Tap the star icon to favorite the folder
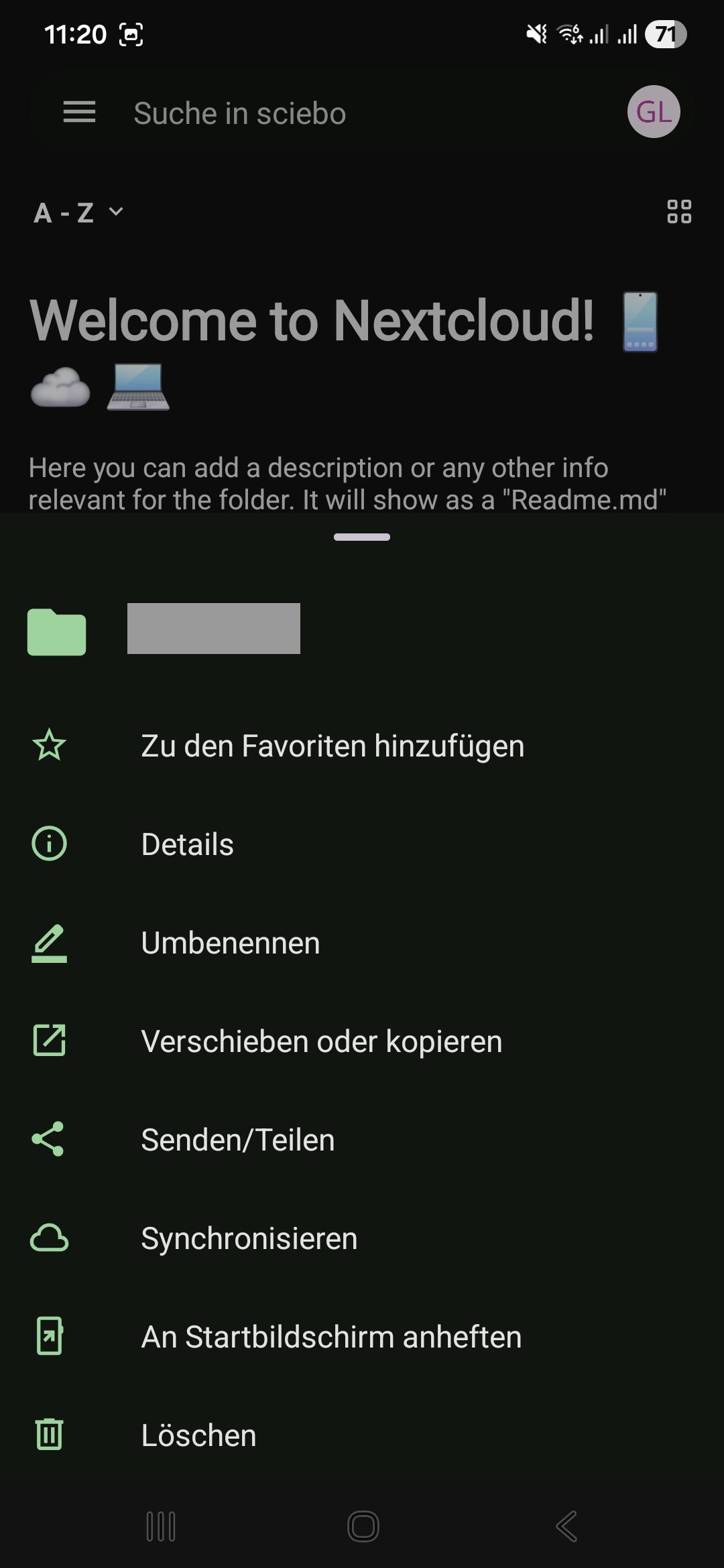This screenshot has width=724, height=1568. pyautogui.click(x=48, y=745)
